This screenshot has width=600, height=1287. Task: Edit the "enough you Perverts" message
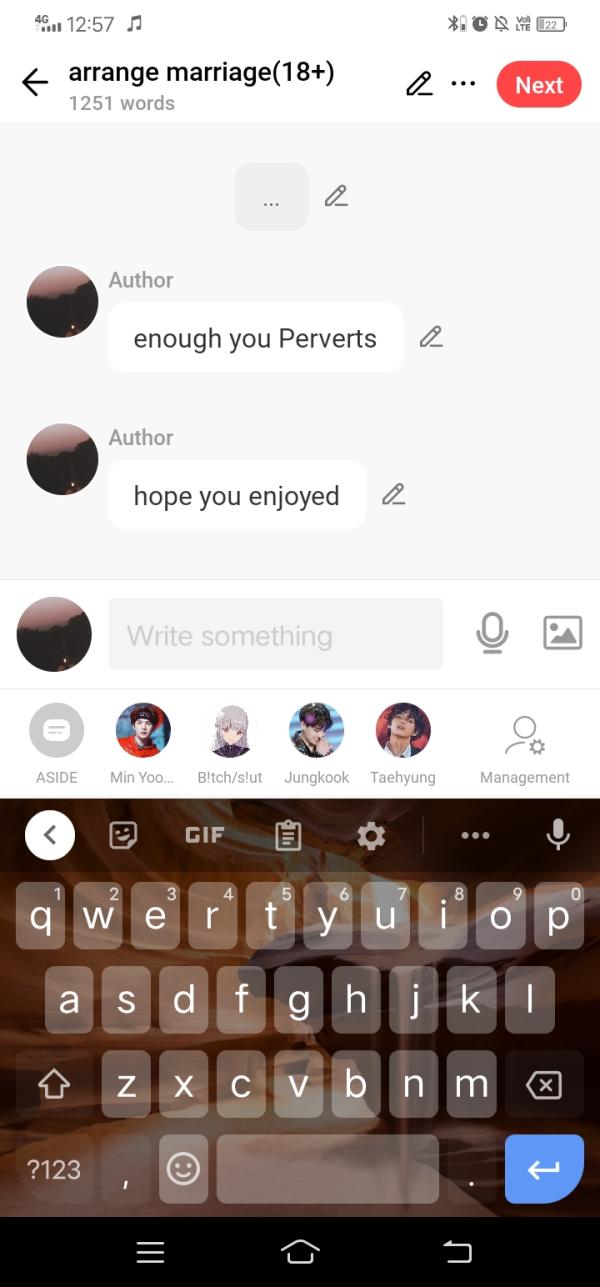(x=431, y=337)
